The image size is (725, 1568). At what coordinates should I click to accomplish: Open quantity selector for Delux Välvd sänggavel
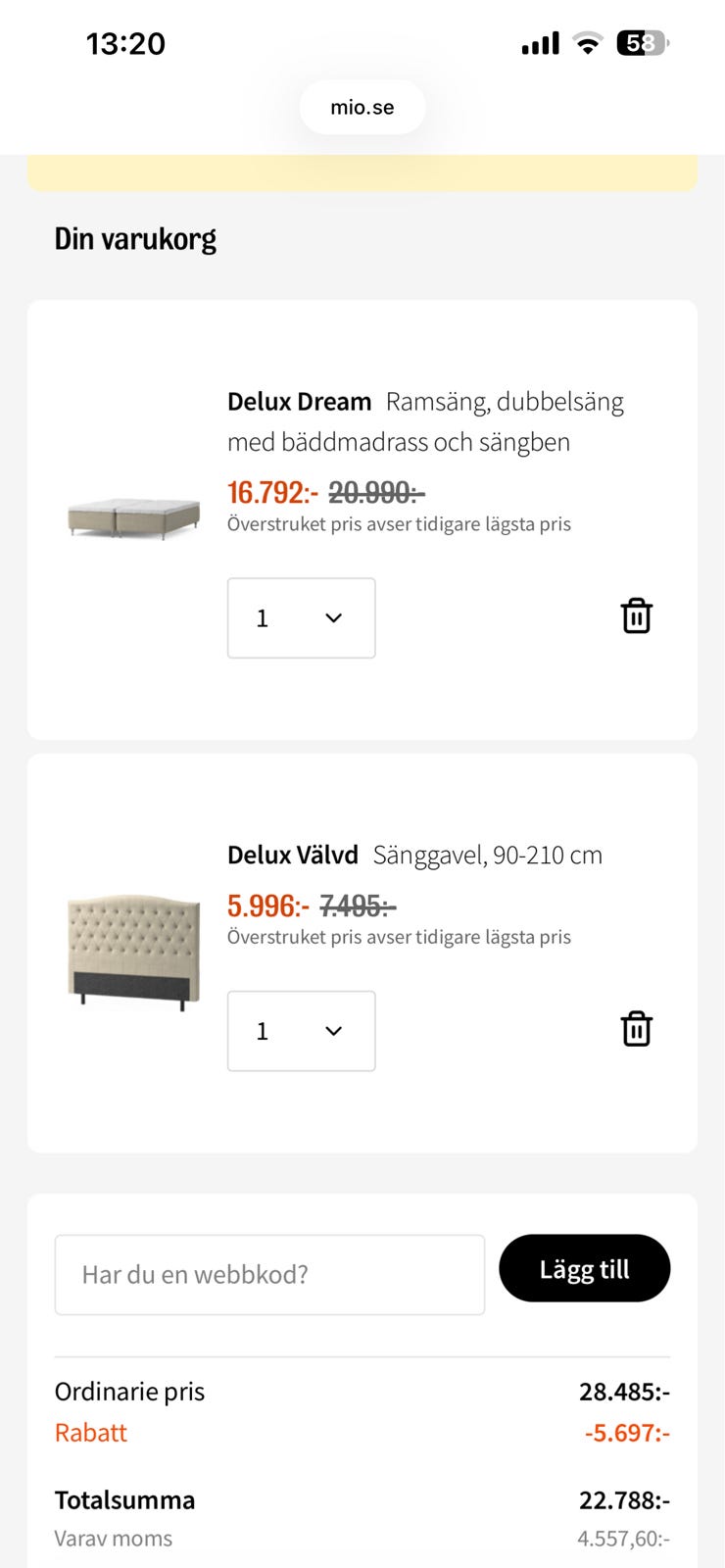301,1031
